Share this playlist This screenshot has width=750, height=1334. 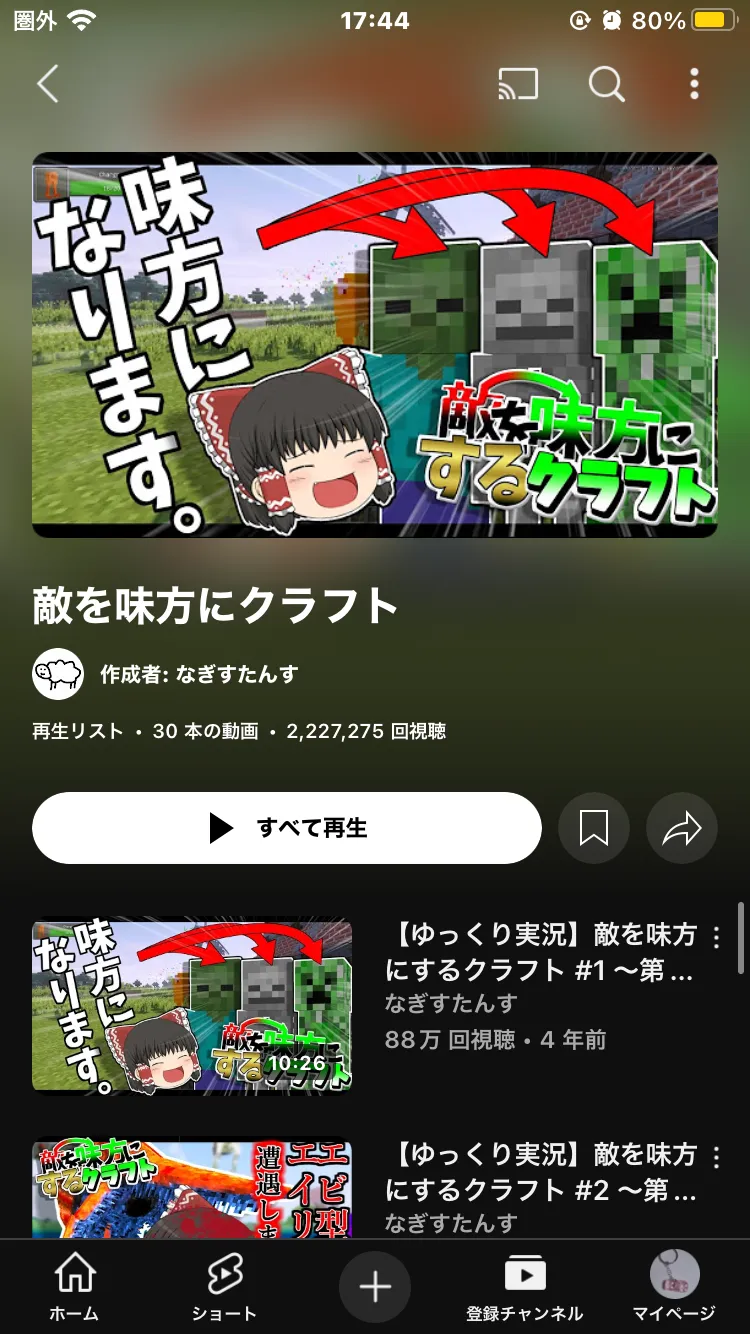coord(682,828)
